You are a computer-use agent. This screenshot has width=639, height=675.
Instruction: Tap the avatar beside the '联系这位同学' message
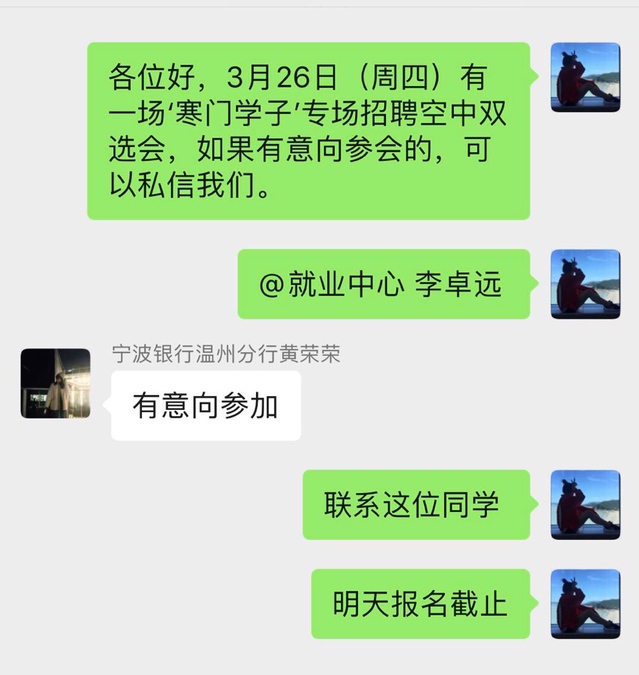pyautogui.click(x=585, y=505)
